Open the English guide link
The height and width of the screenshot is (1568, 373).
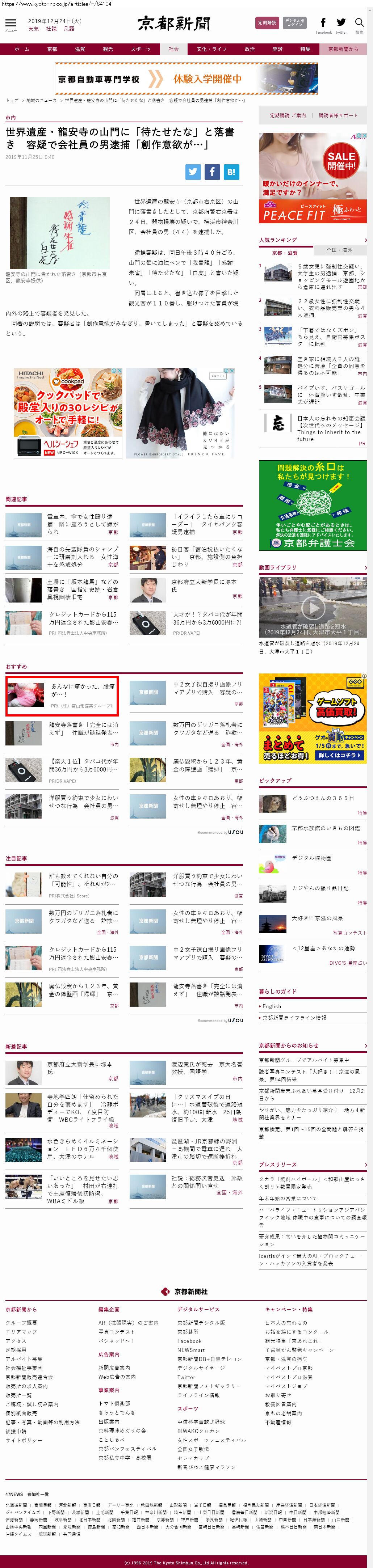[x=272, y=1006]
